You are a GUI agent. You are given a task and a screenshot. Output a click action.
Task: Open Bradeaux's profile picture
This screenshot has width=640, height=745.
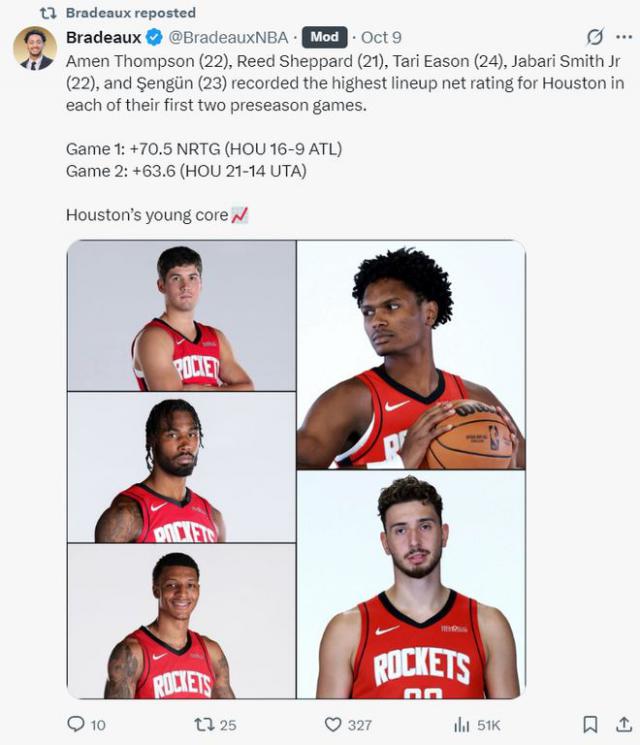pyautogui.click(x=34, y=47)
